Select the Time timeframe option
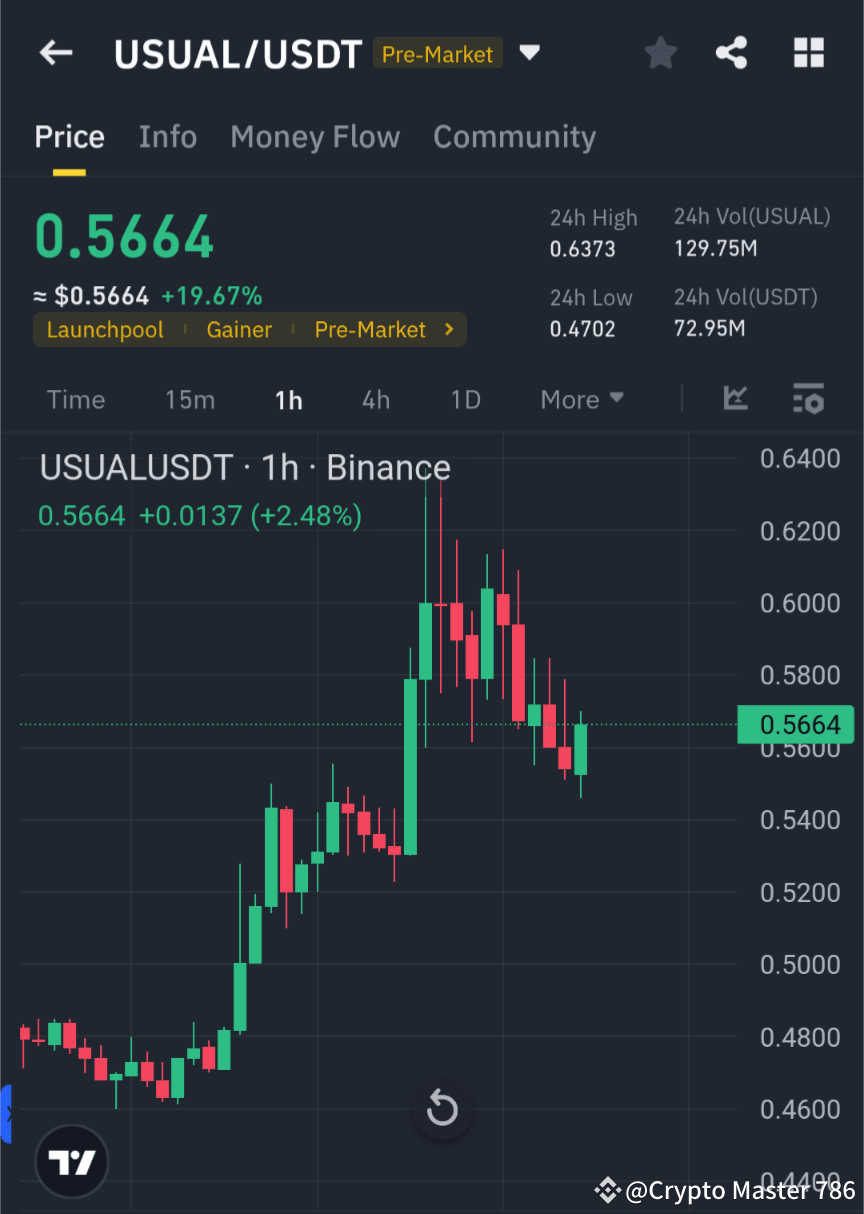Viewport: 864px width, 1214px height. pyautogui.click(x=75, y=399)
